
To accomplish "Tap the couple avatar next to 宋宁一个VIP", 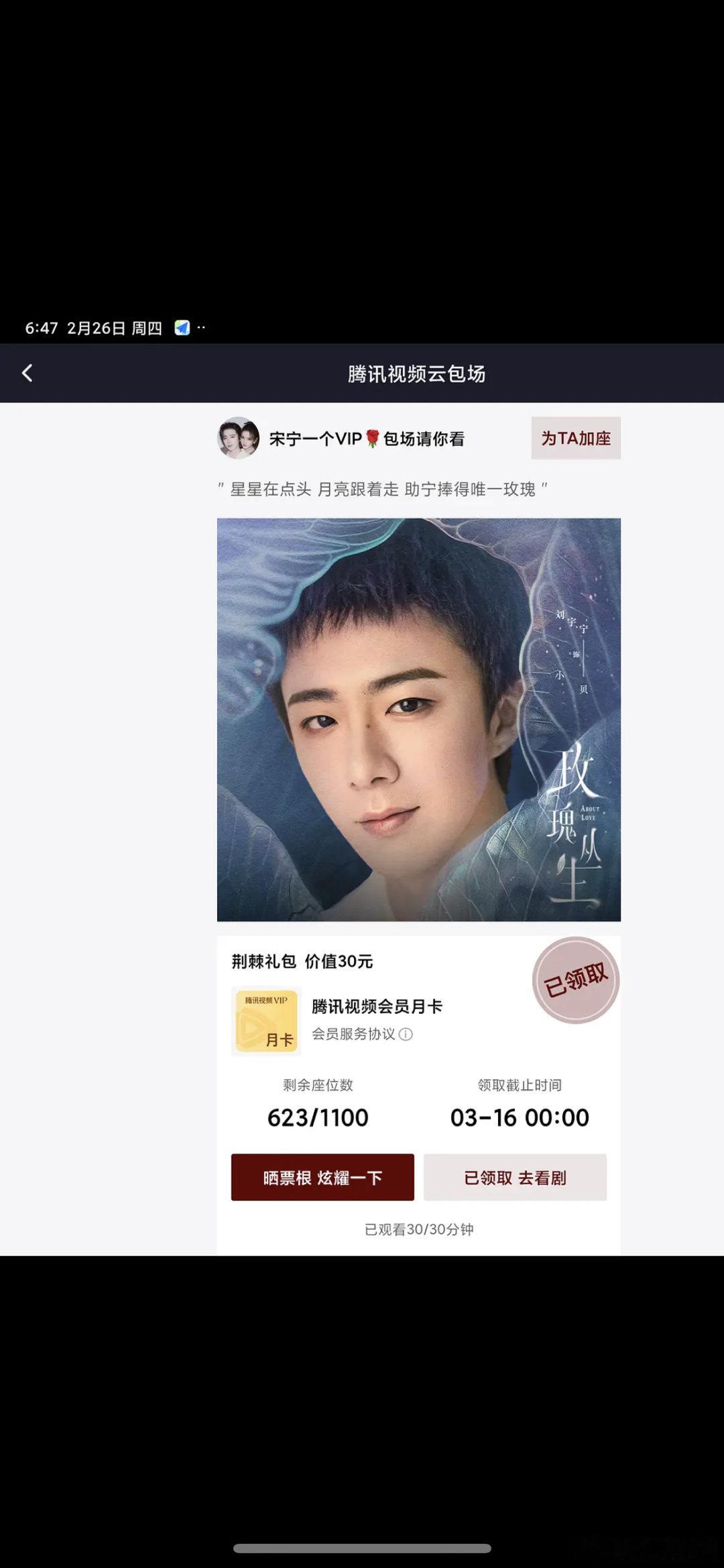I will 239,437.
